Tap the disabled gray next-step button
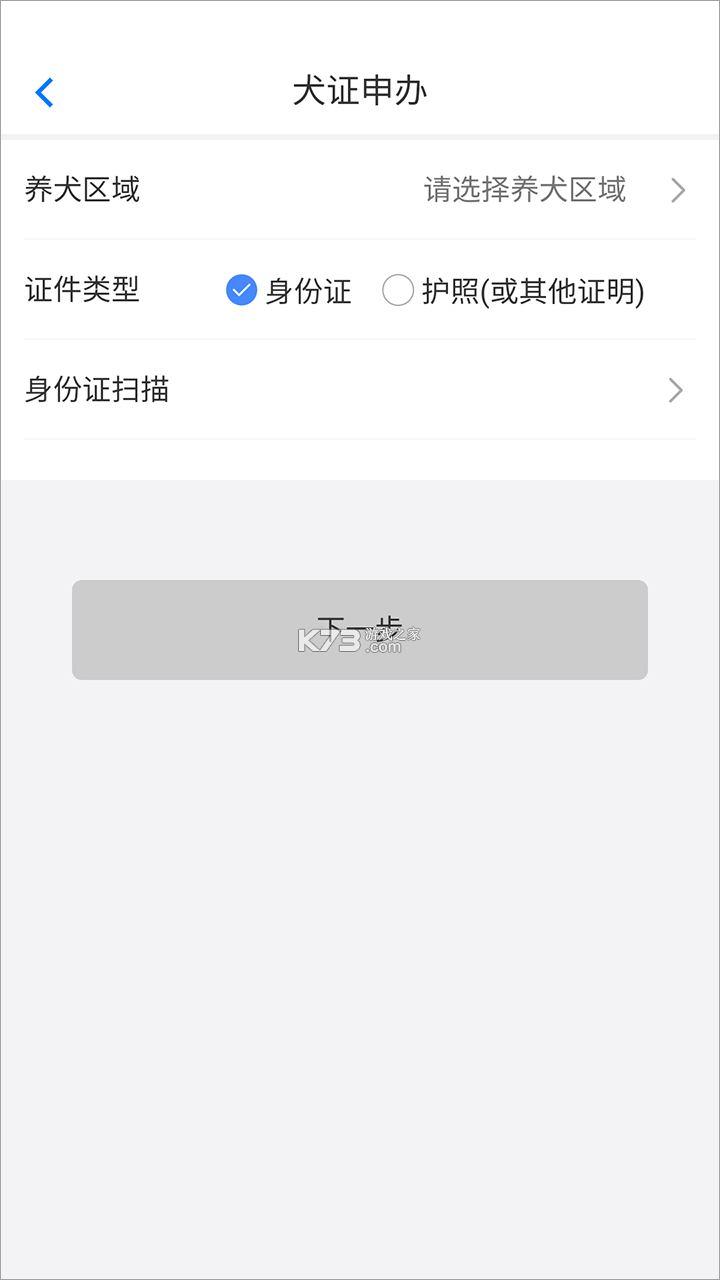Viewport: 720px width, 1280px height. 360,630
